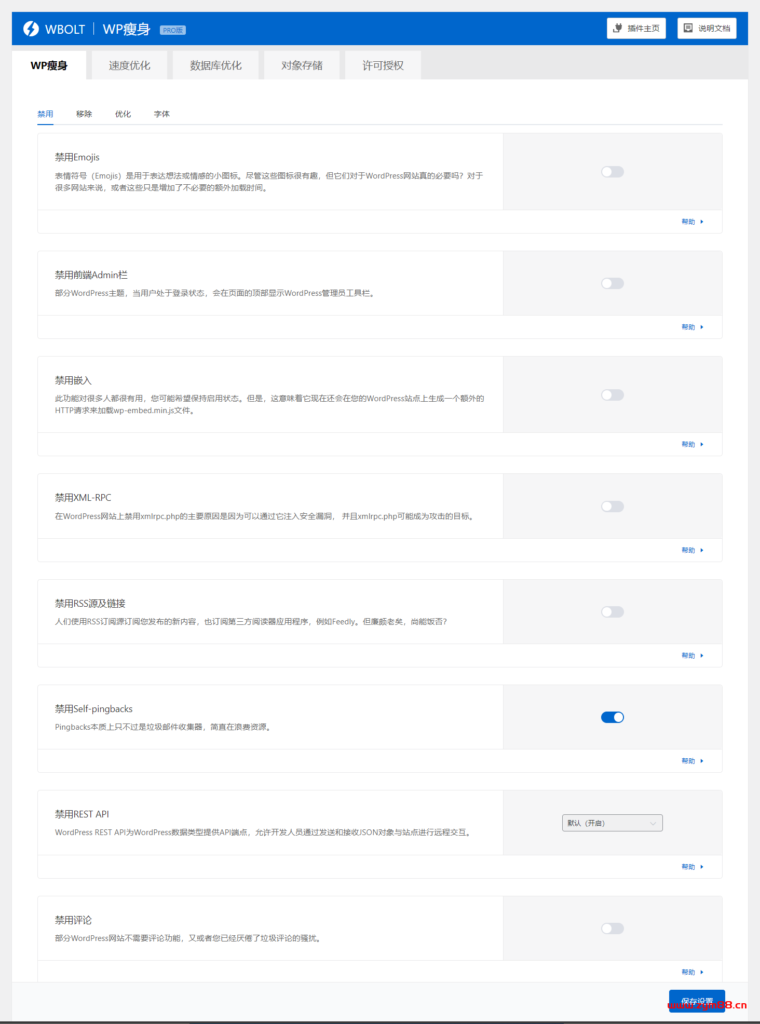The width and height of the screenshot is (760, 1024).
Task: Expand the 禁用REST API dropdown
Action: coord(612,823)
